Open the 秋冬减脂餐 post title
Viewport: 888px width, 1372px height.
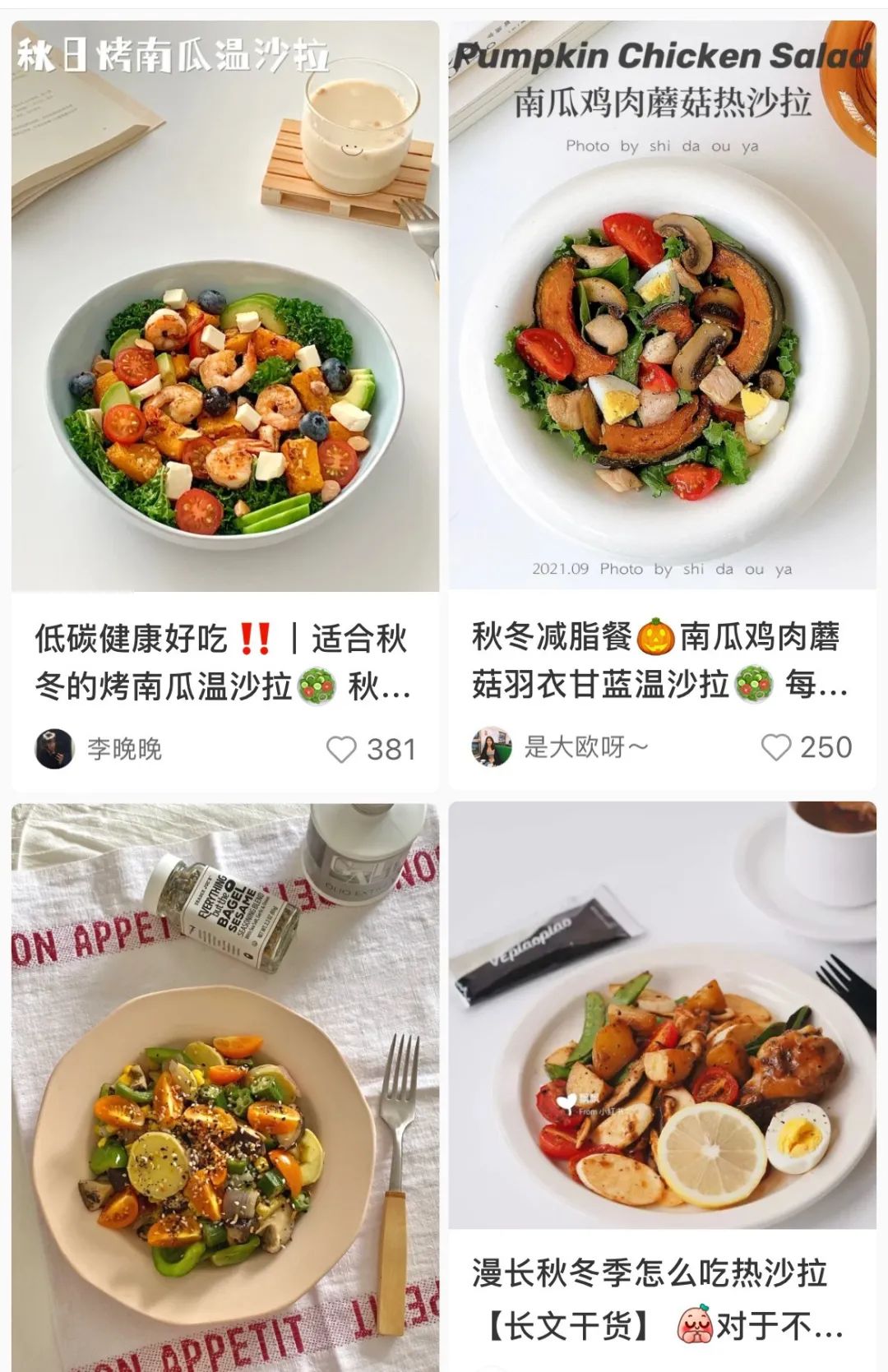658,660
